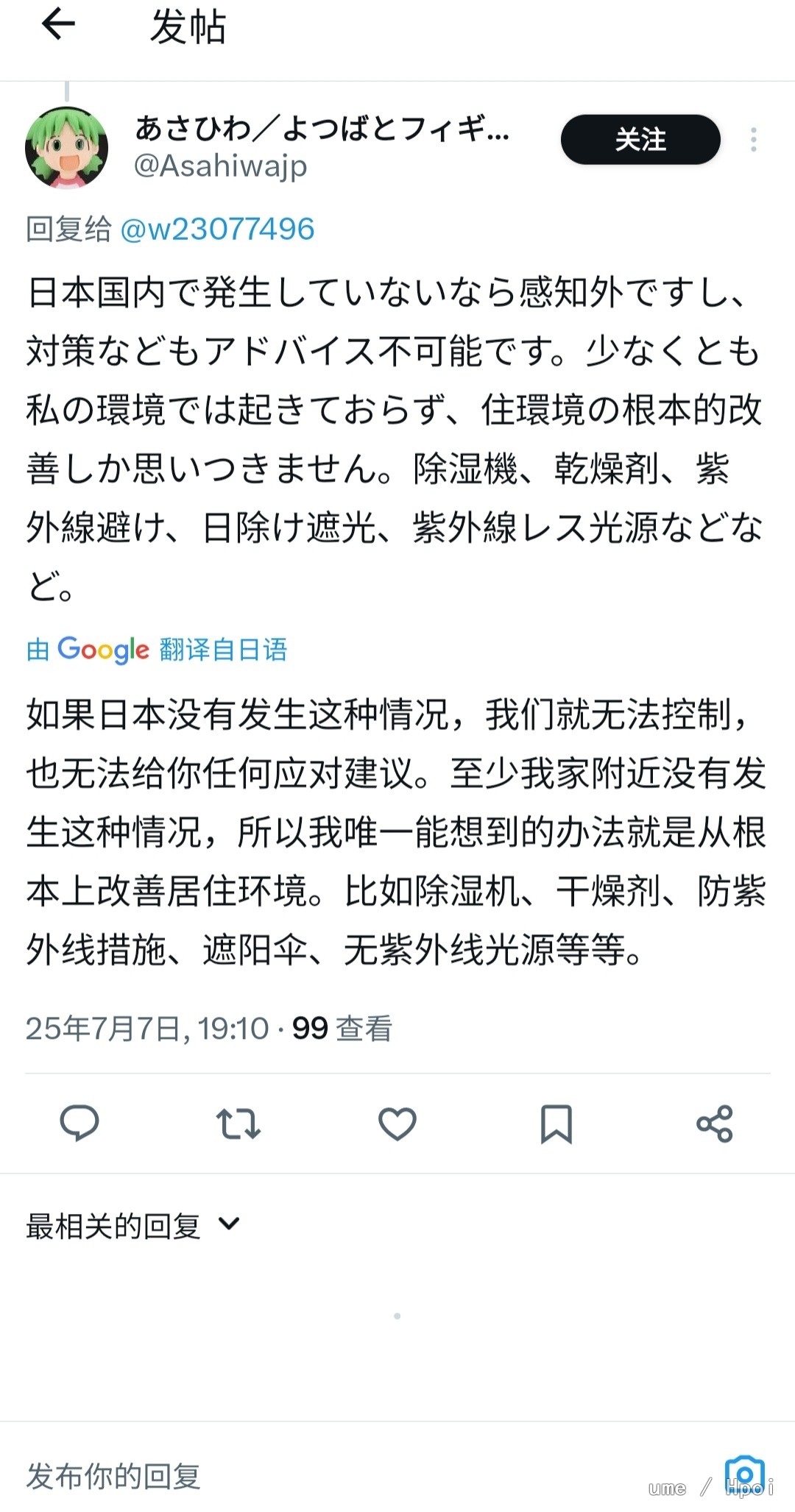
Task: Reply to this post via comment icon
Action: [79, 1123]
